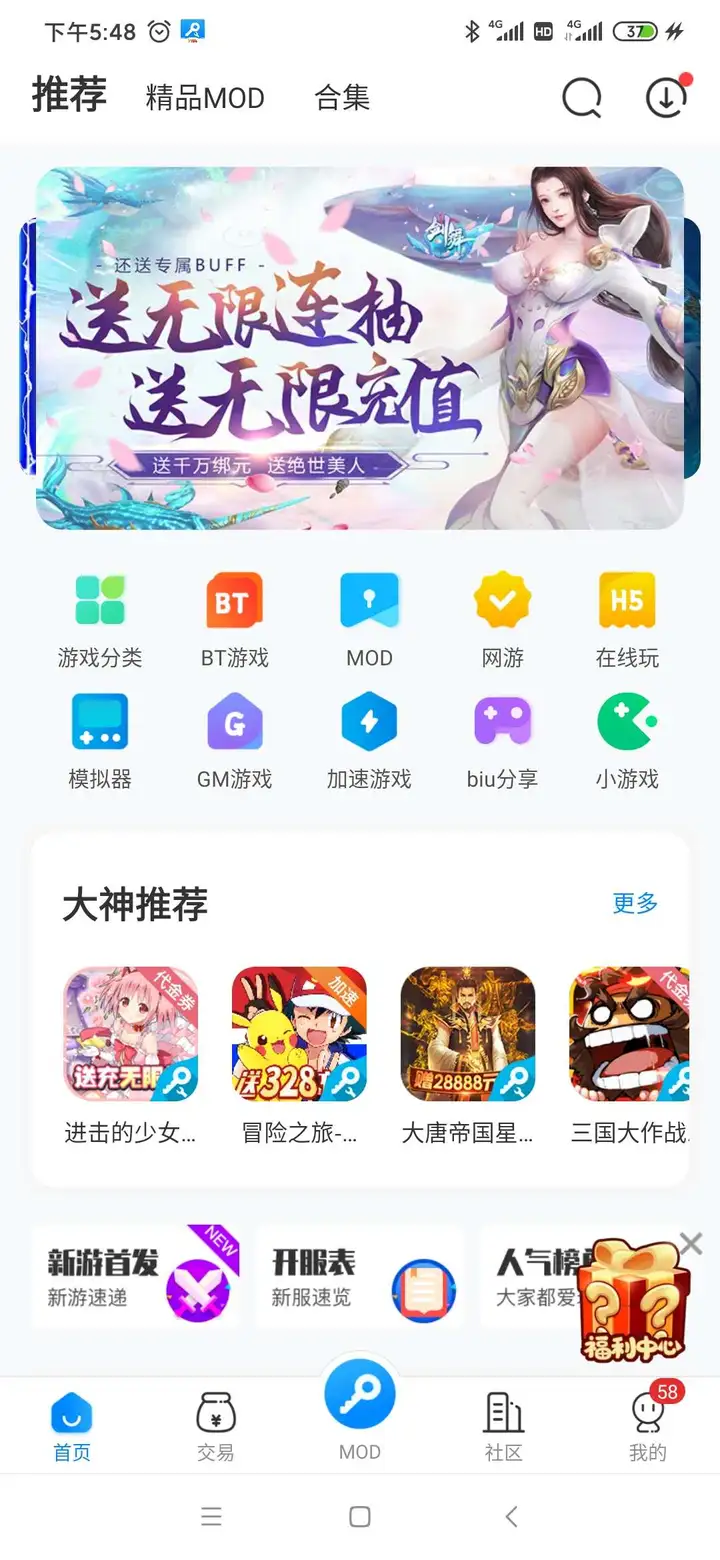The height and width of the screenshot is (1560, 720).
Task: Open the 新游首发 card
Action: [135, 1278]
